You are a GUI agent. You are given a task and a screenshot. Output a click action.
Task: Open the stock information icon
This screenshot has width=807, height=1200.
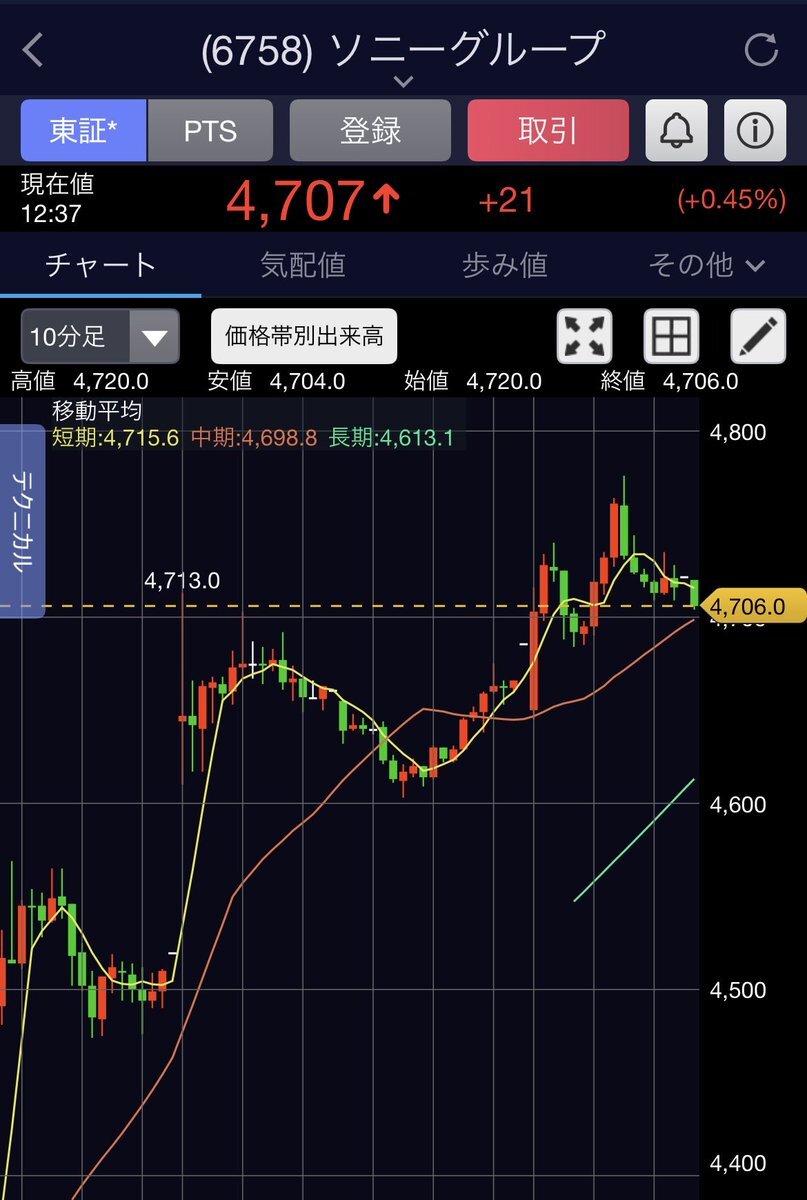pos(755,130)
